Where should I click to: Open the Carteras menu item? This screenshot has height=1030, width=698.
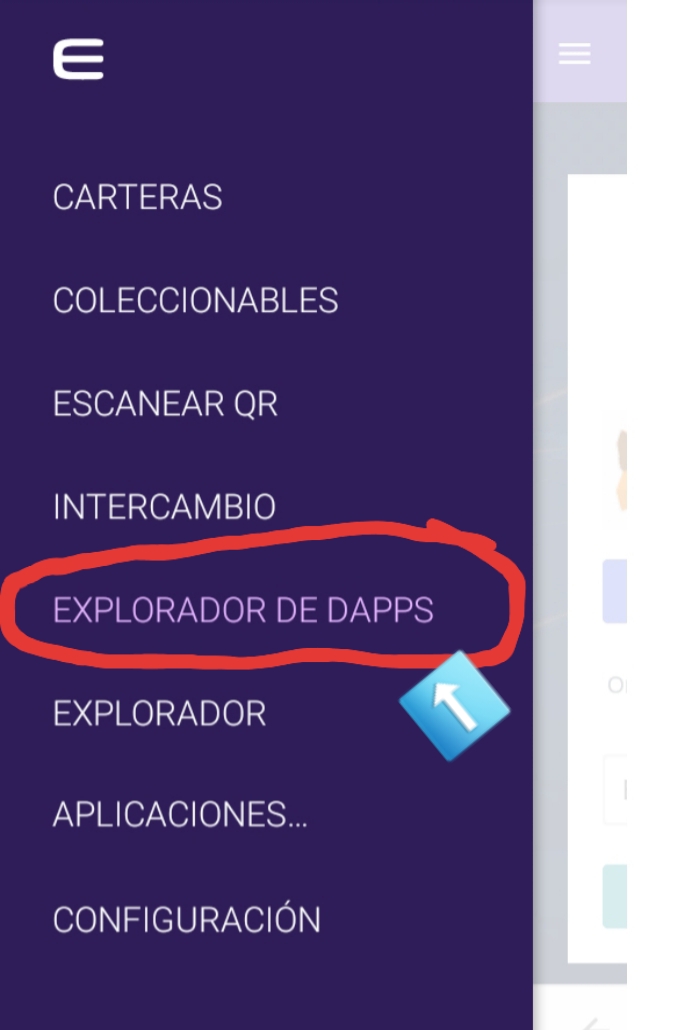pos(137,197)
